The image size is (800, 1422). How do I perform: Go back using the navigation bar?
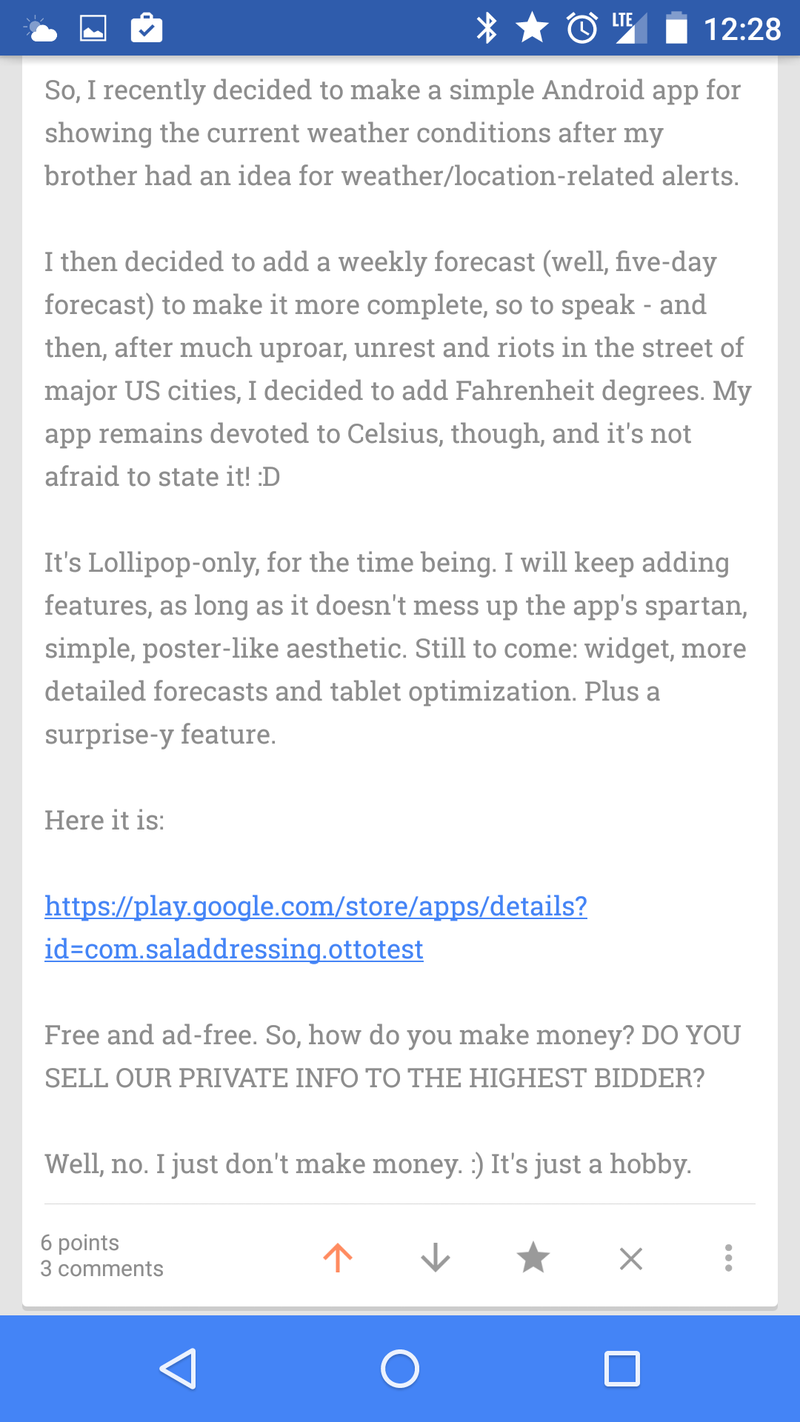pyautogui.click(x=178, y=1368)
